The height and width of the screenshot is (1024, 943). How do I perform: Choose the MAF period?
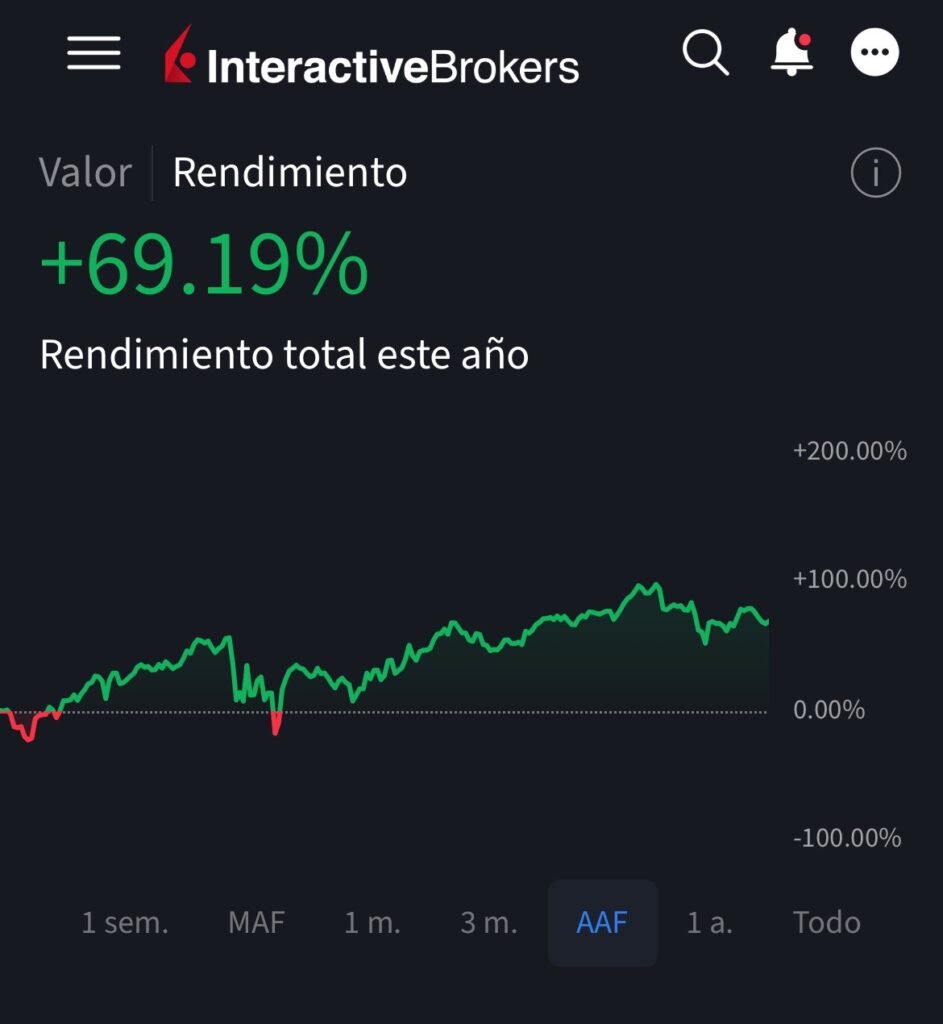[x=257, y=922]
